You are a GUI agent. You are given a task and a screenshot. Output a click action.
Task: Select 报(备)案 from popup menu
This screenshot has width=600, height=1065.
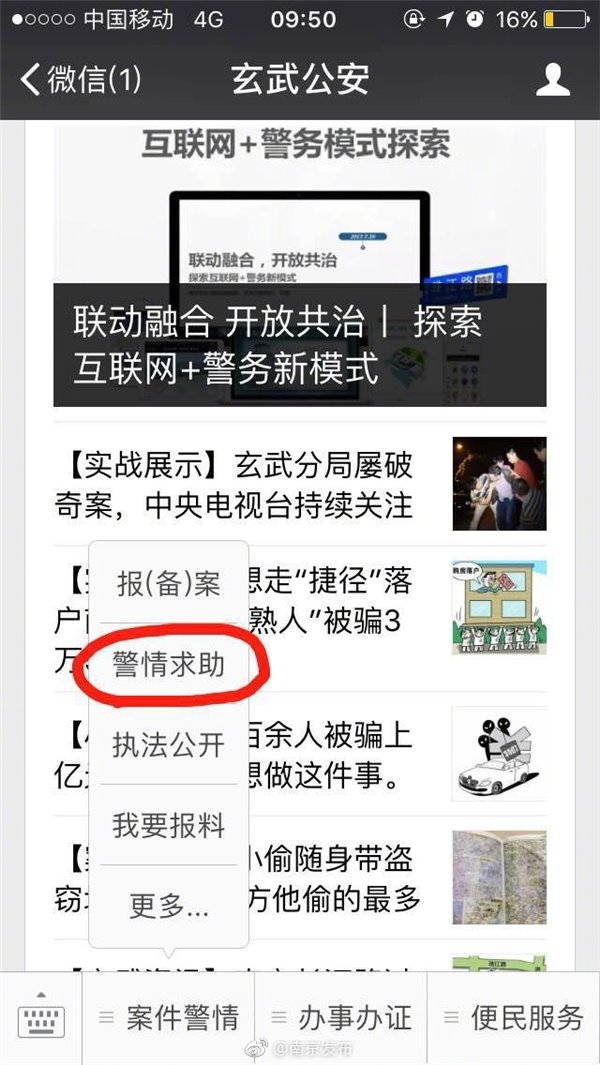(168, 584)
